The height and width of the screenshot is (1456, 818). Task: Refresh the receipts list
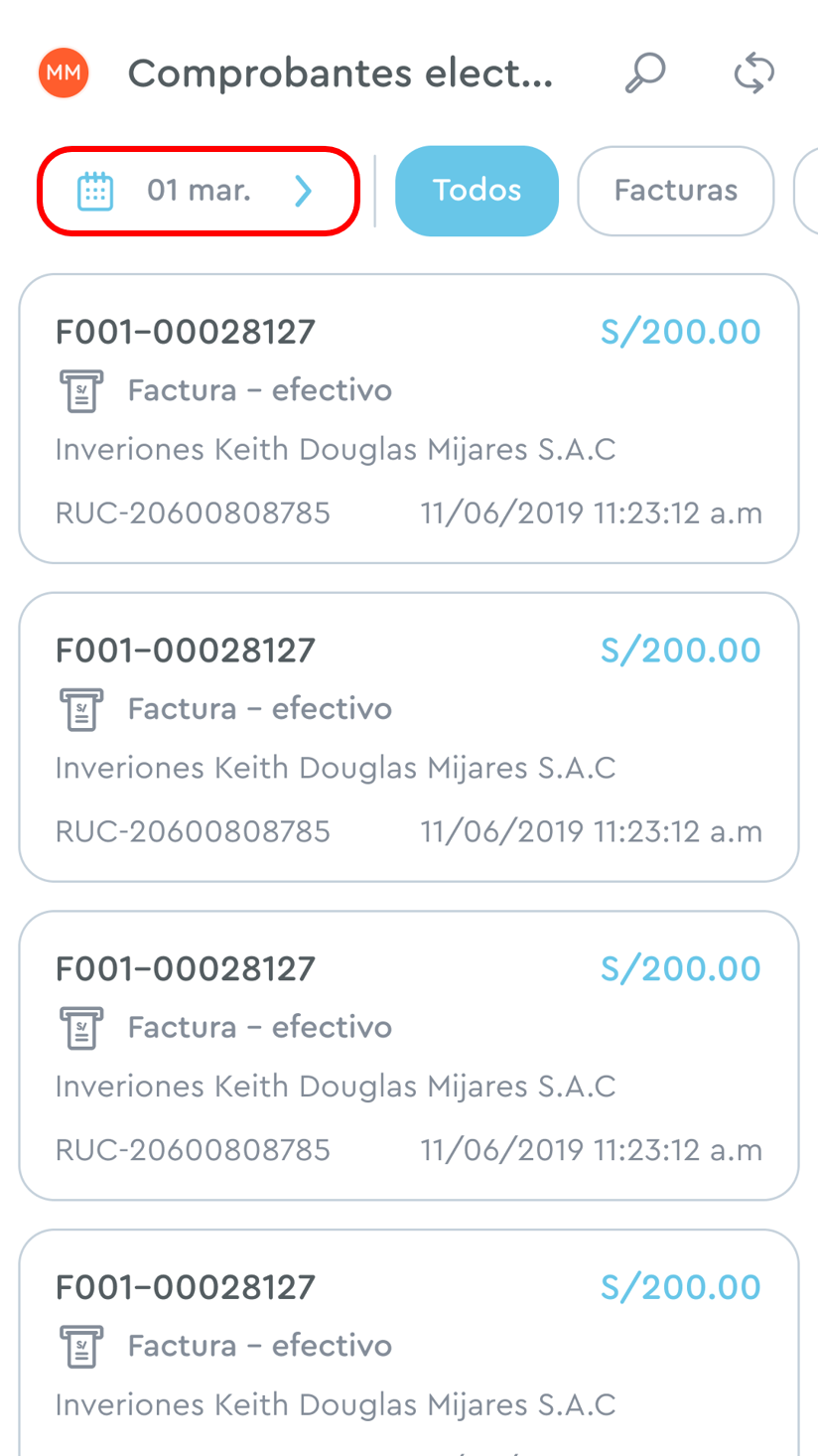tap(753, 73)
